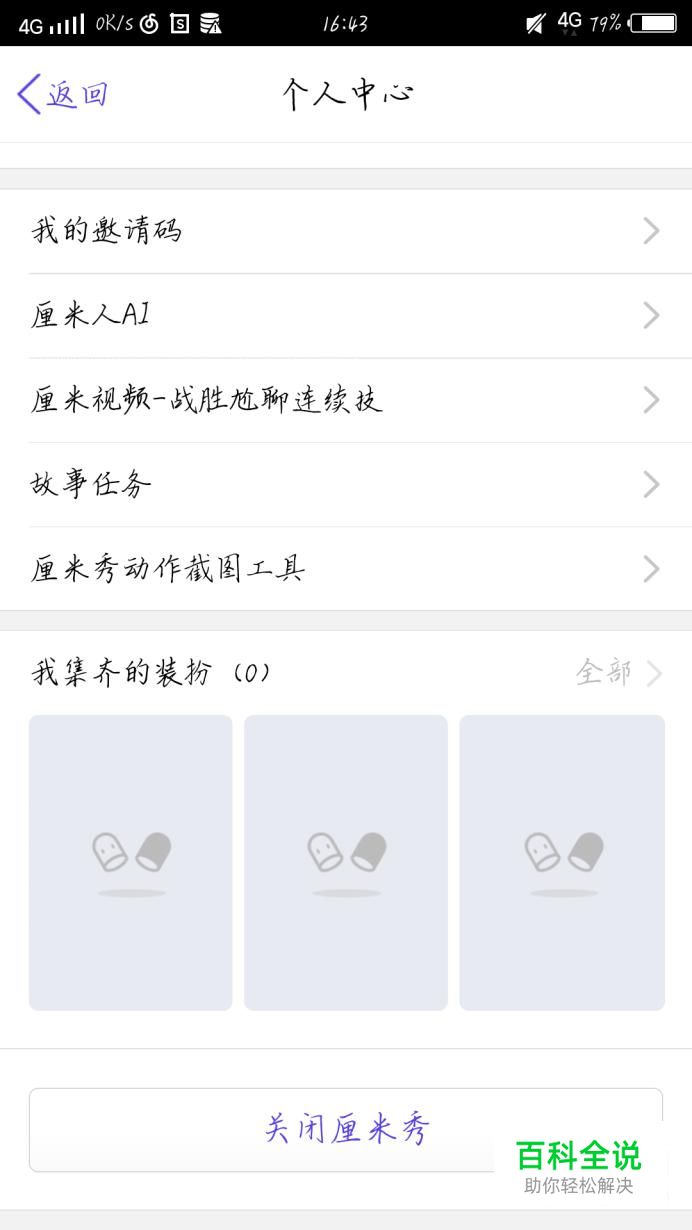The image size is (692, 1230).
Task: Open 我的邀请码 row
Action: [346, 231]
